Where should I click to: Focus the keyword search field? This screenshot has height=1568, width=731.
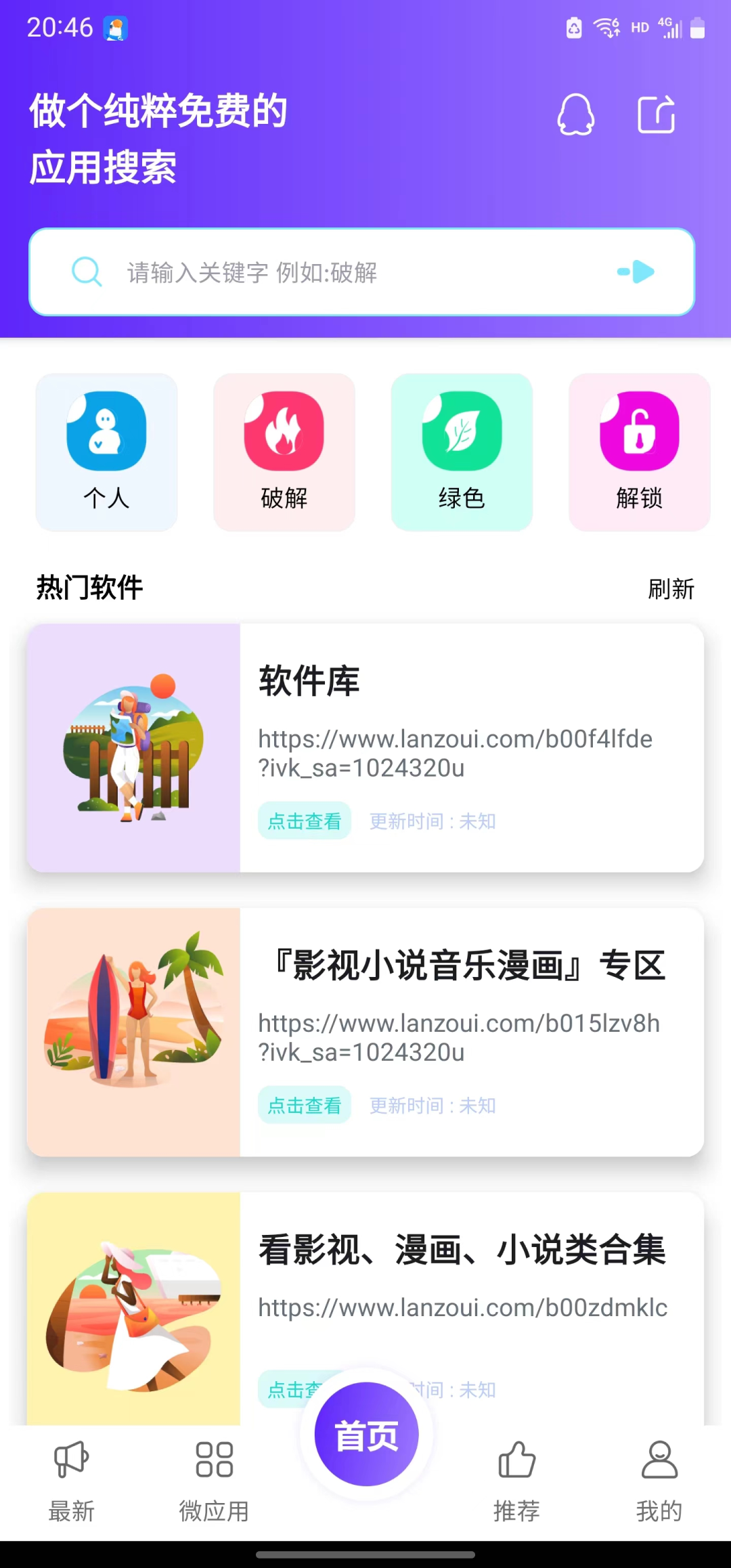(x=338, y=272)
